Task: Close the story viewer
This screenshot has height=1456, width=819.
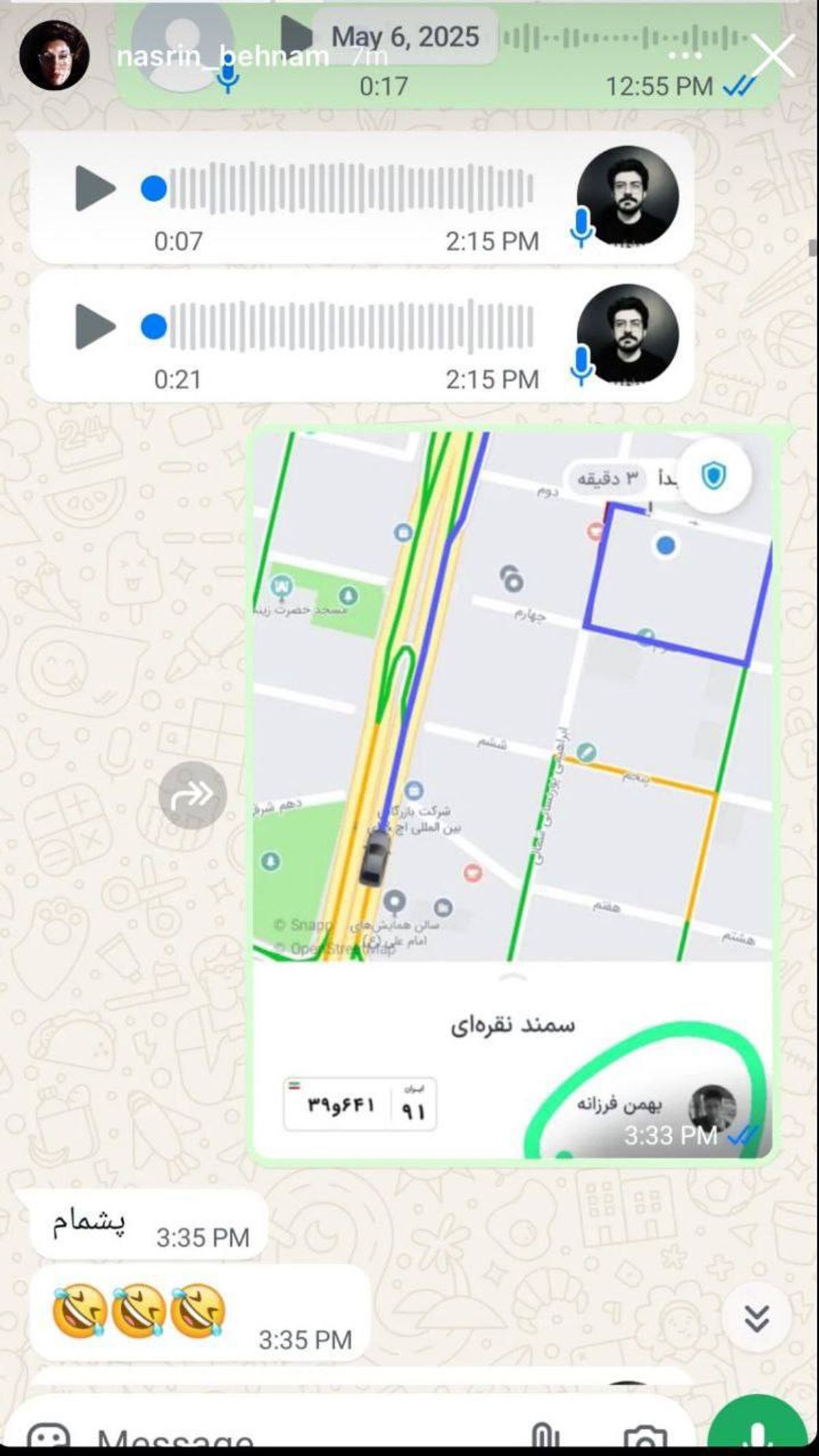Action: [773, 56]
